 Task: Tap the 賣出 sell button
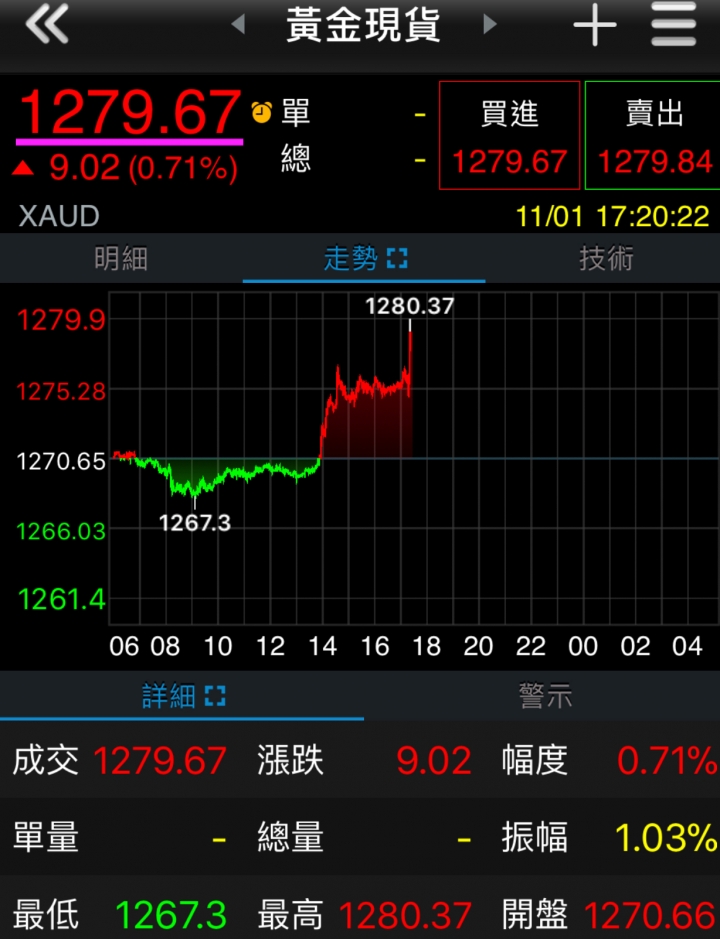pyautogui.click(x=653, y=136)
